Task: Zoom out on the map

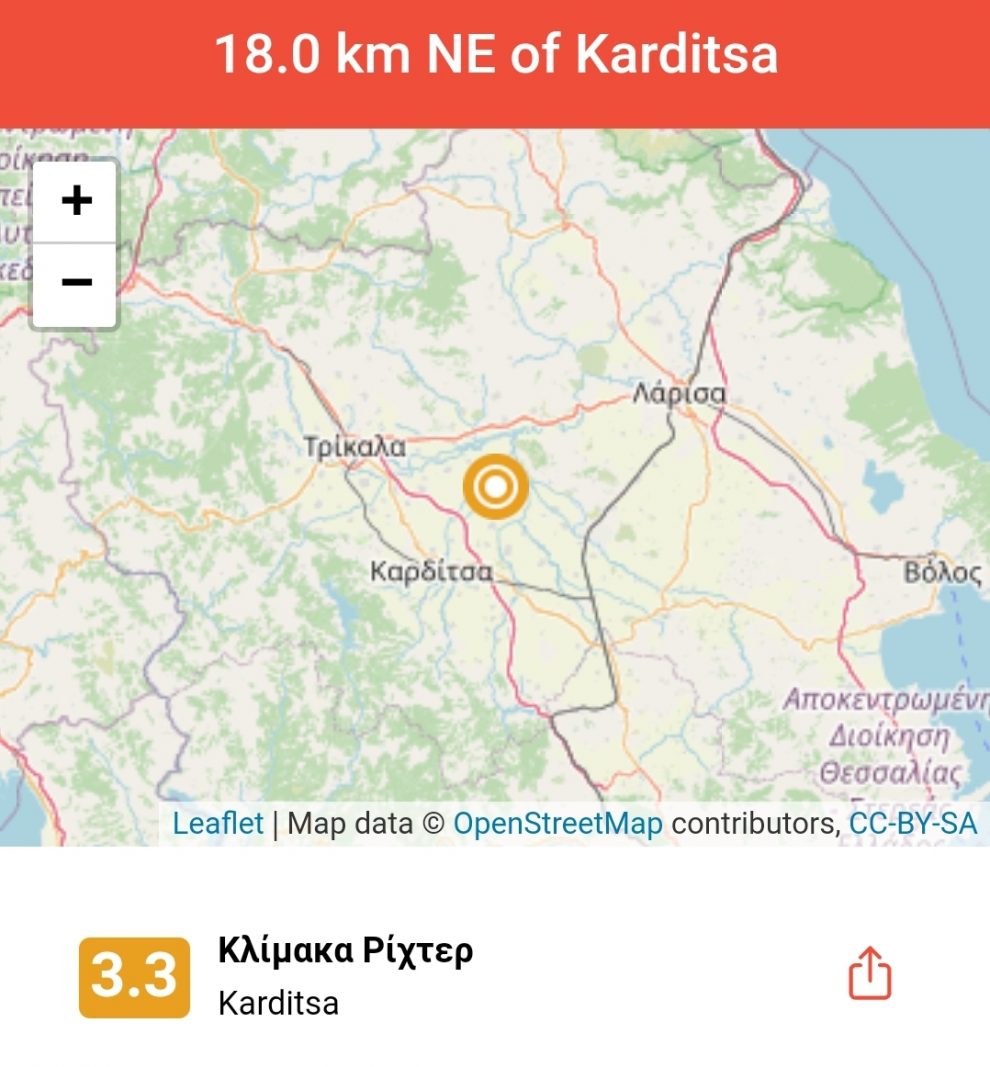Action: [76, 284]
